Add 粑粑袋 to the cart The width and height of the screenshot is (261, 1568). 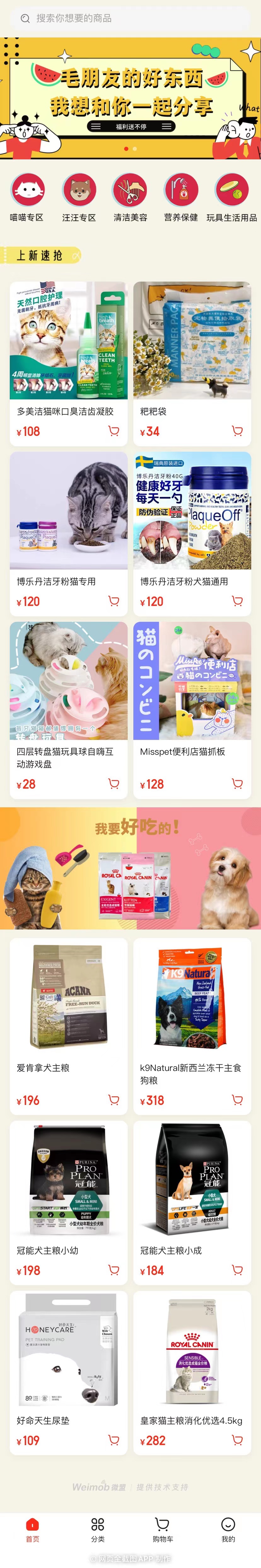pyautogui.click(x=237, y=431)
